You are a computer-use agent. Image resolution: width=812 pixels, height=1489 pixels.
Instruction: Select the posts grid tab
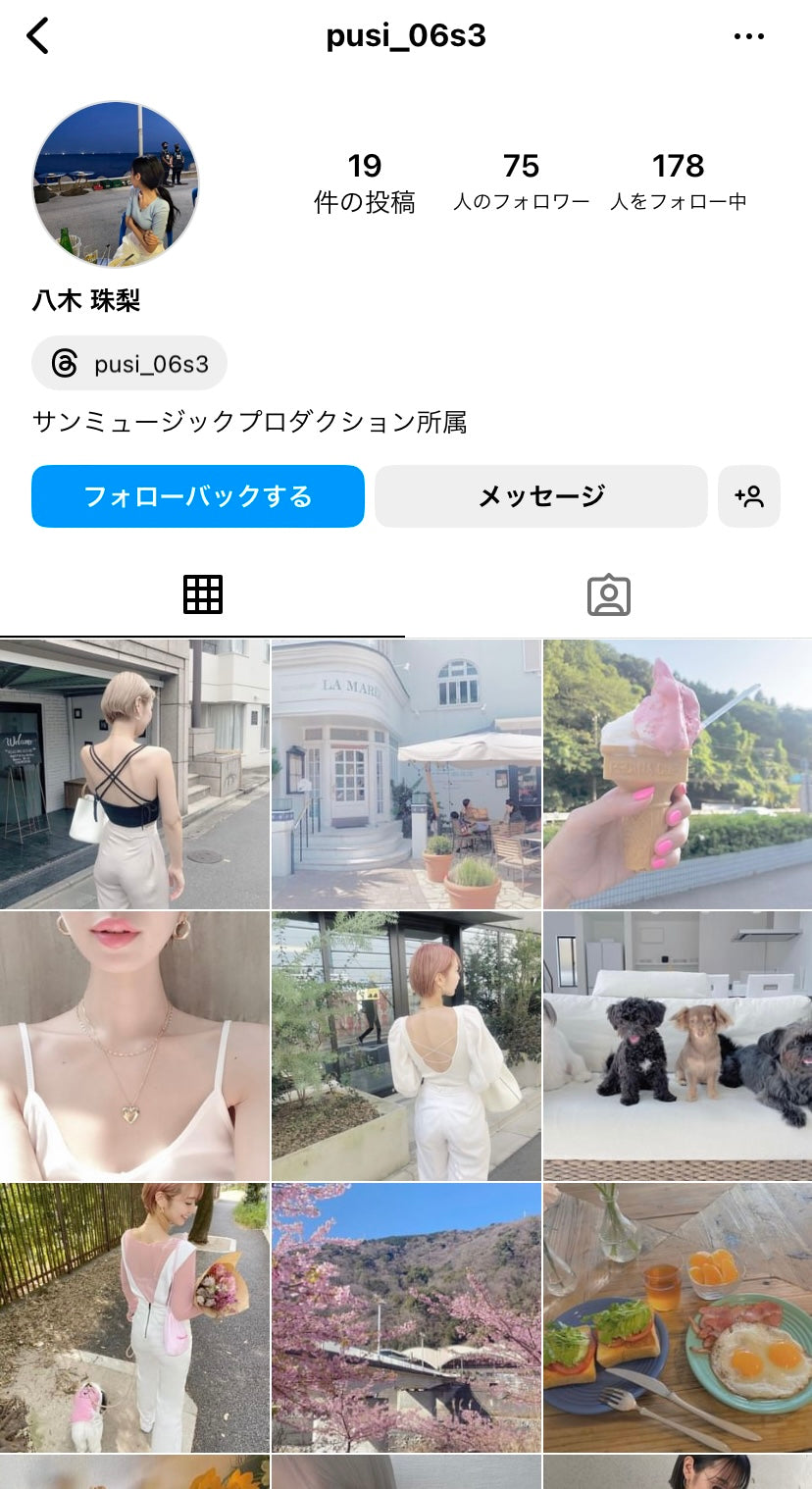point(203,593)
